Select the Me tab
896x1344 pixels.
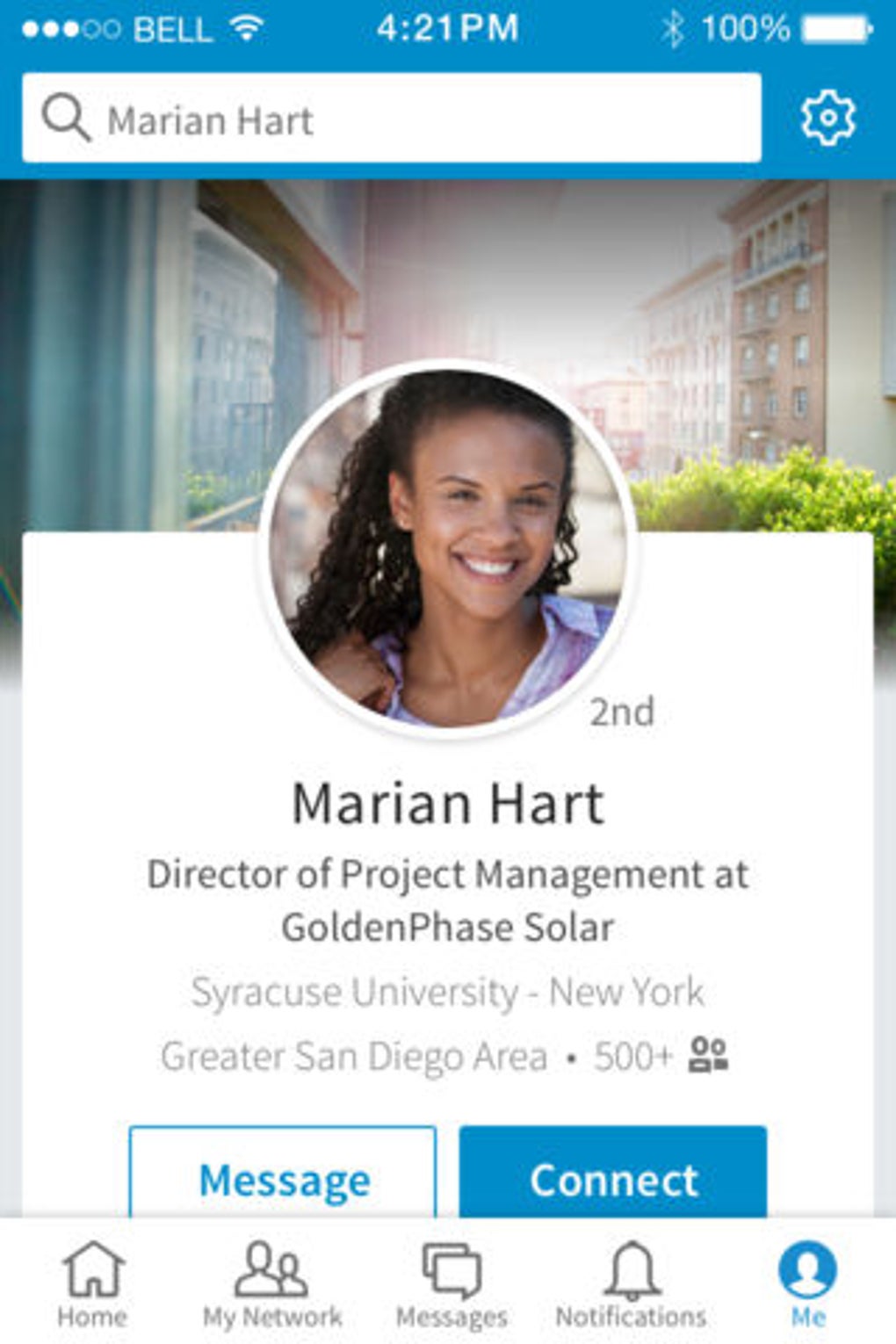click(807, 1283)
